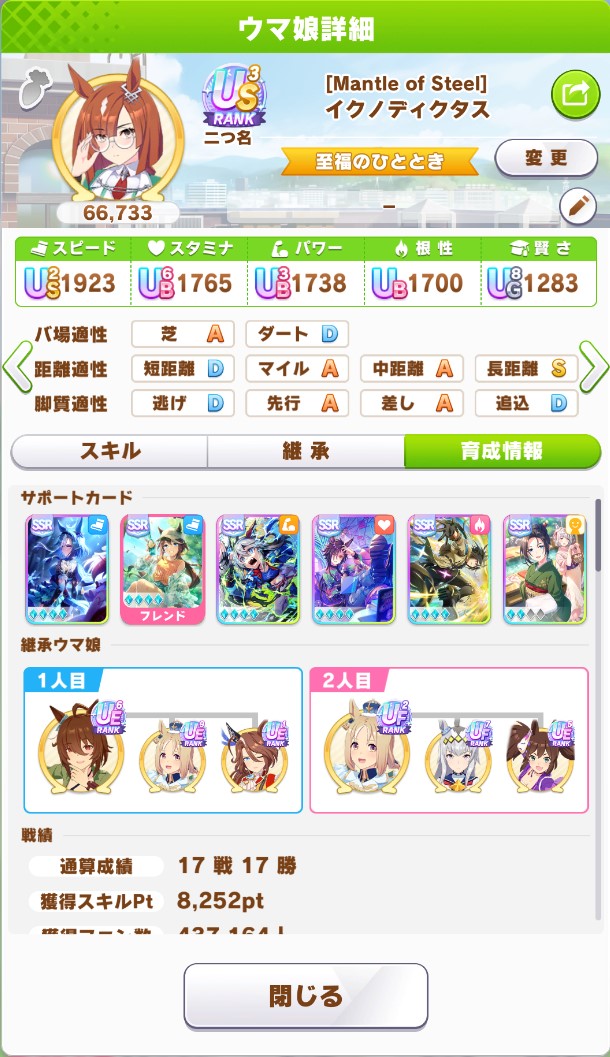Open the フレンド support card
Viewport: 610px width, 1057px height.
[x=162, y=568]
